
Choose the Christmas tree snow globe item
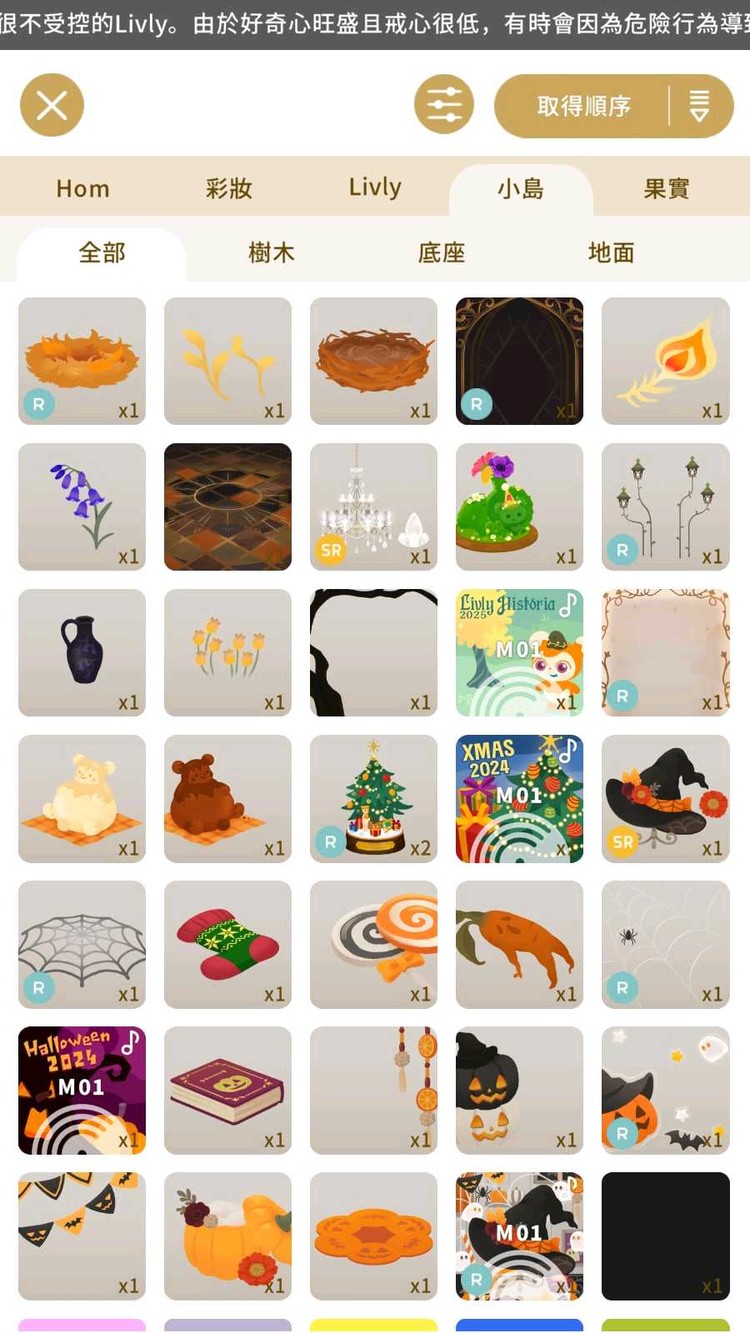374,799
